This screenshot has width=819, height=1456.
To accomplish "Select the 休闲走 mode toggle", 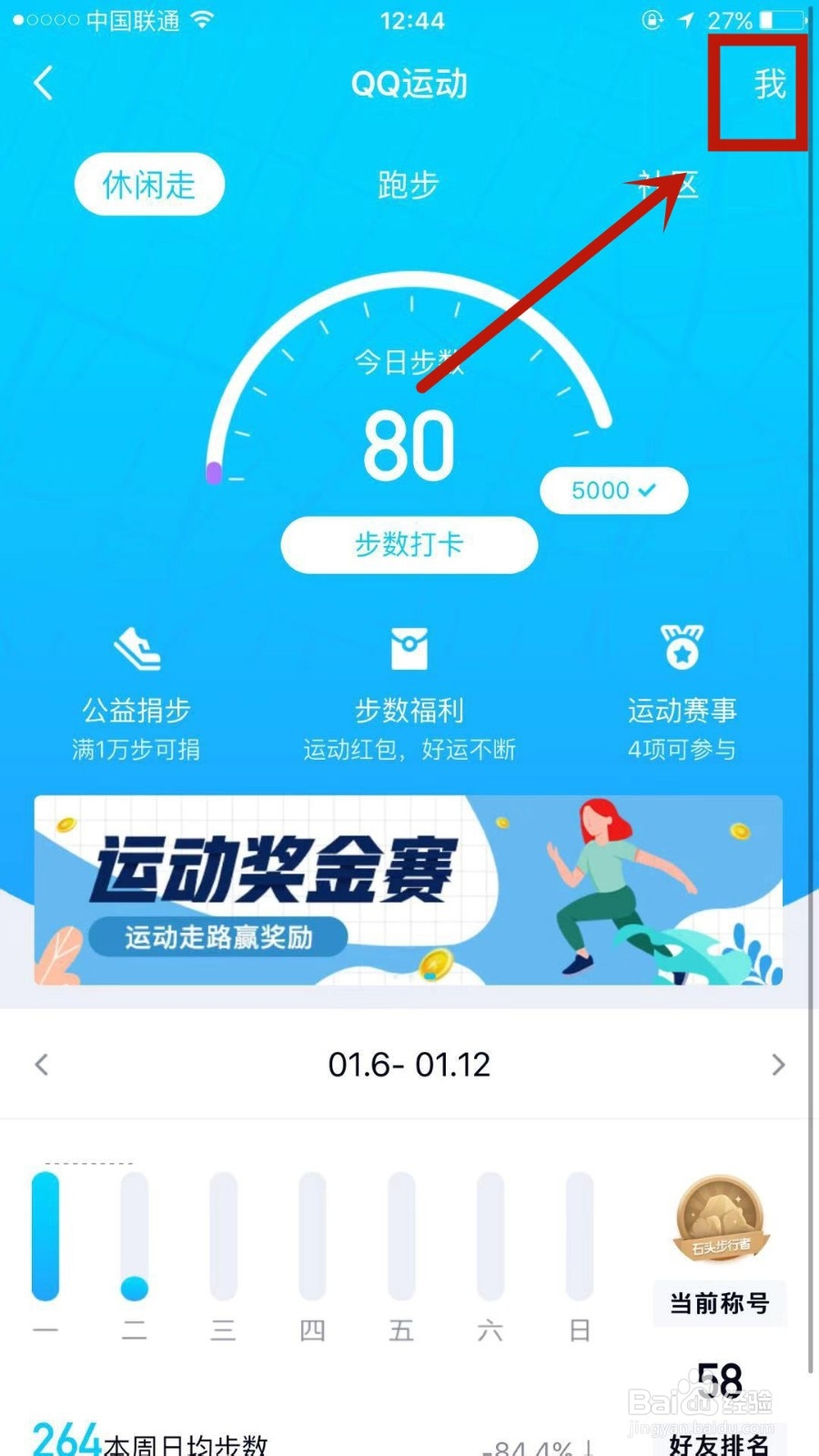I will point(147,184).
